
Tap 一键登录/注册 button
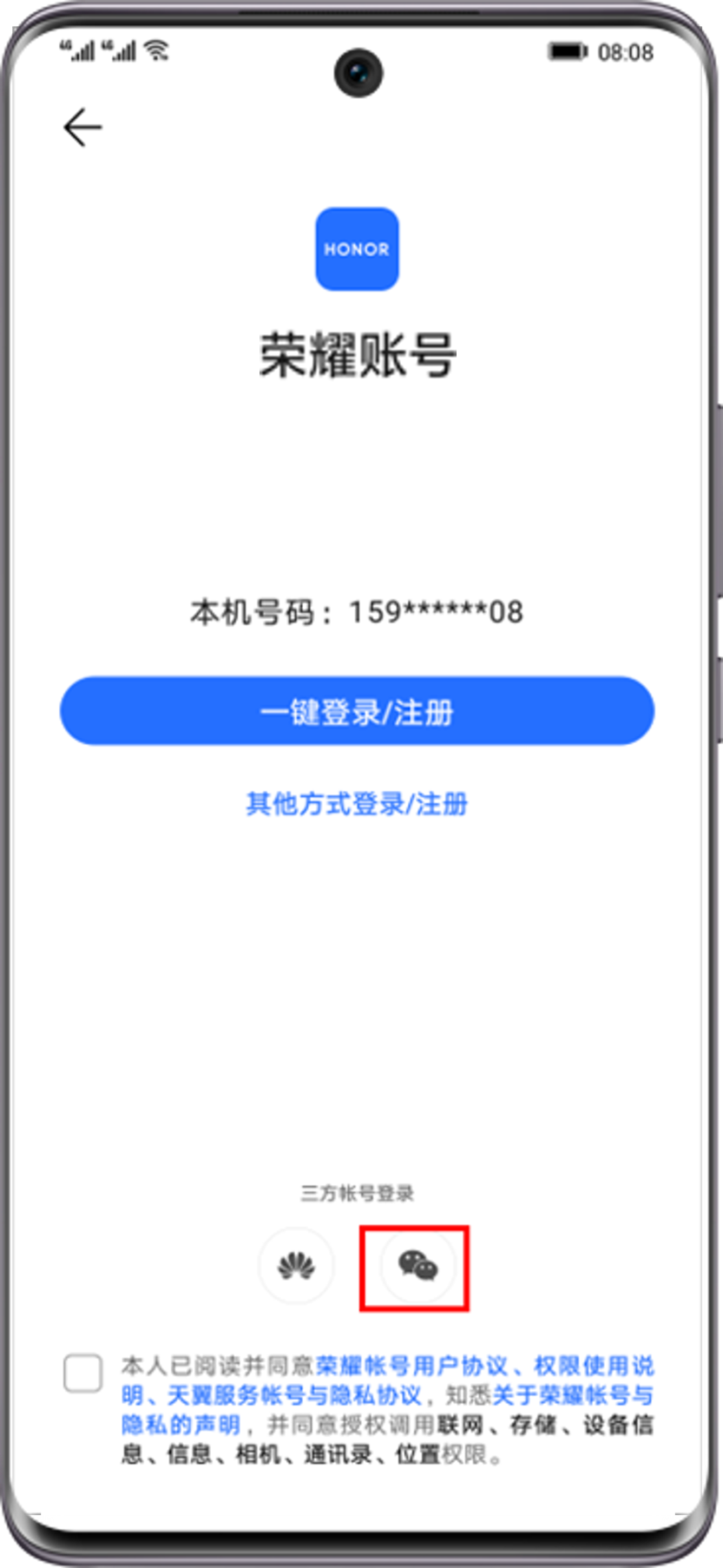[357, 712]
